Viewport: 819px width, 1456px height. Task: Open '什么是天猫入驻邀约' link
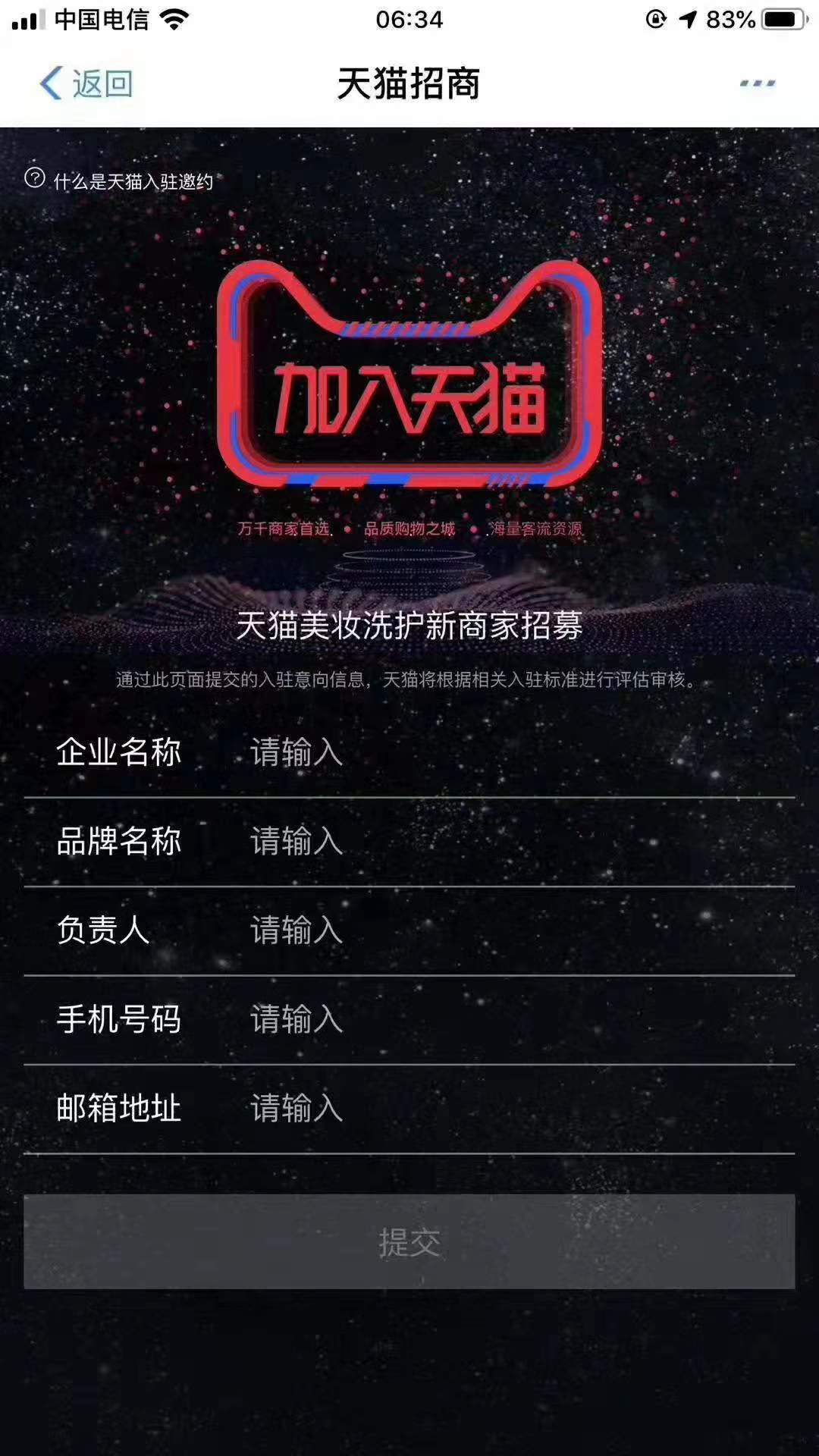(x=133, y=180)
